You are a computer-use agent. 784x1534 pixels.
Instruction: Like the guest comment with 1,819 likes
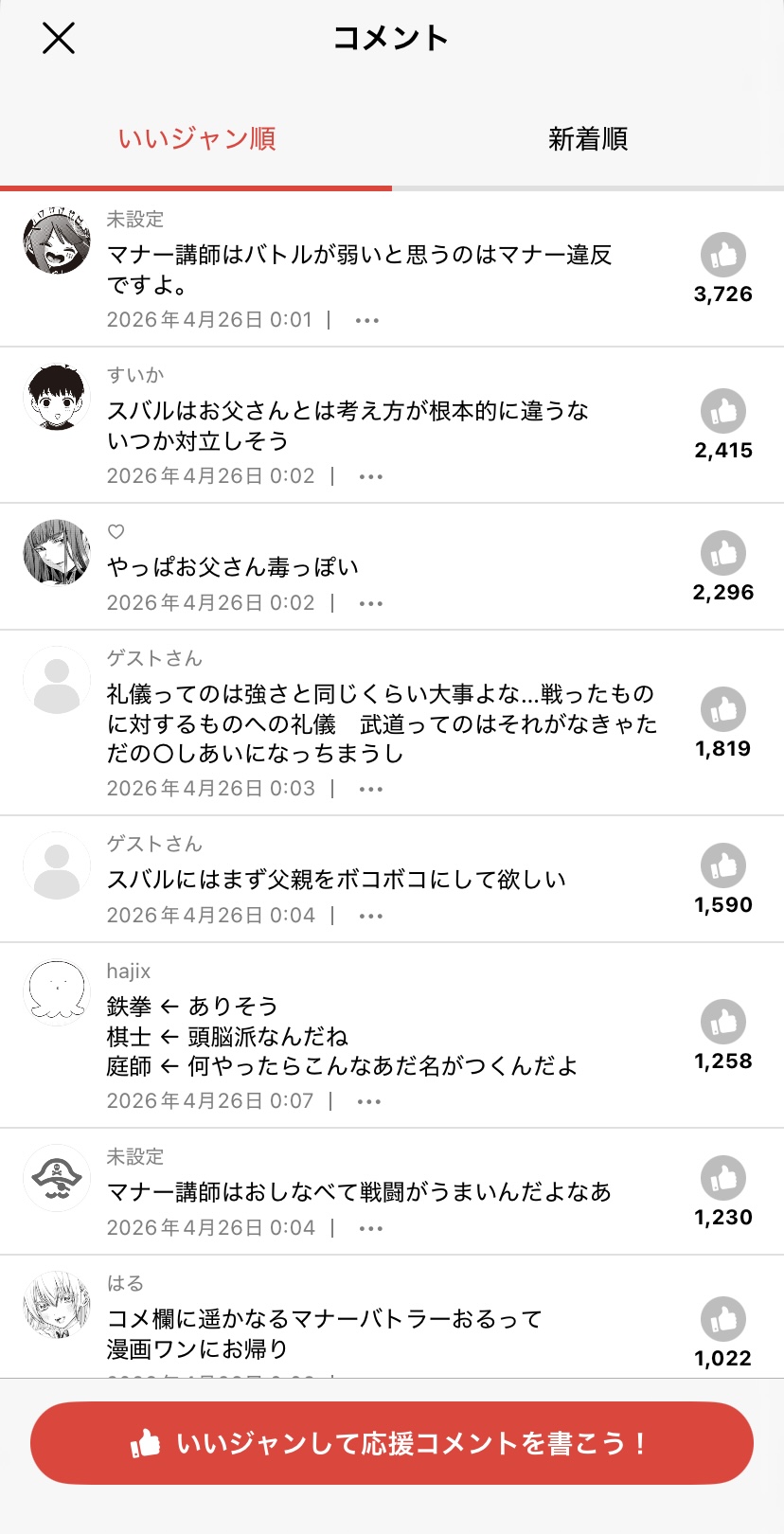pyautogui.click(x=722, y=709)
